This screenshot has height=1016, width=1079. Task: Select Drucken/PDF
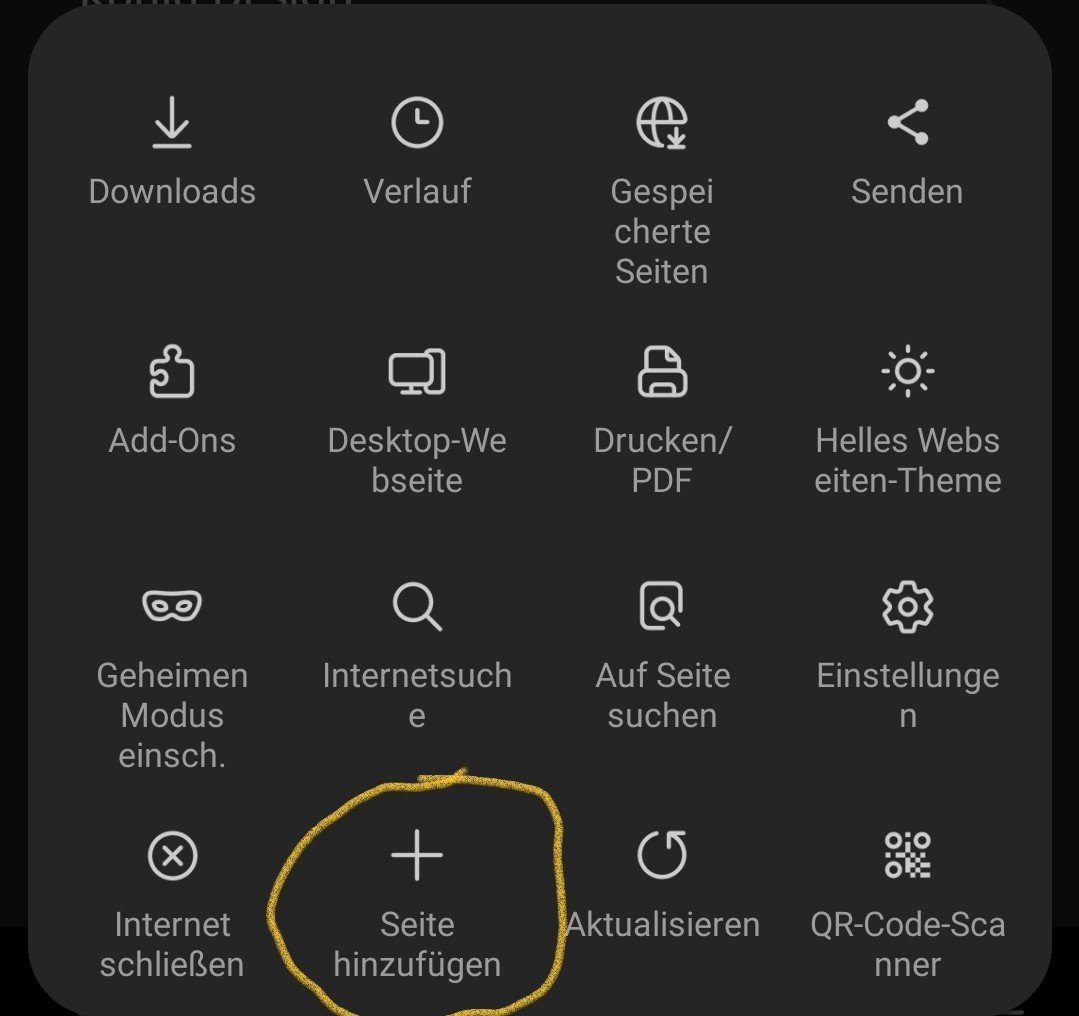click(x=662, y=420)
